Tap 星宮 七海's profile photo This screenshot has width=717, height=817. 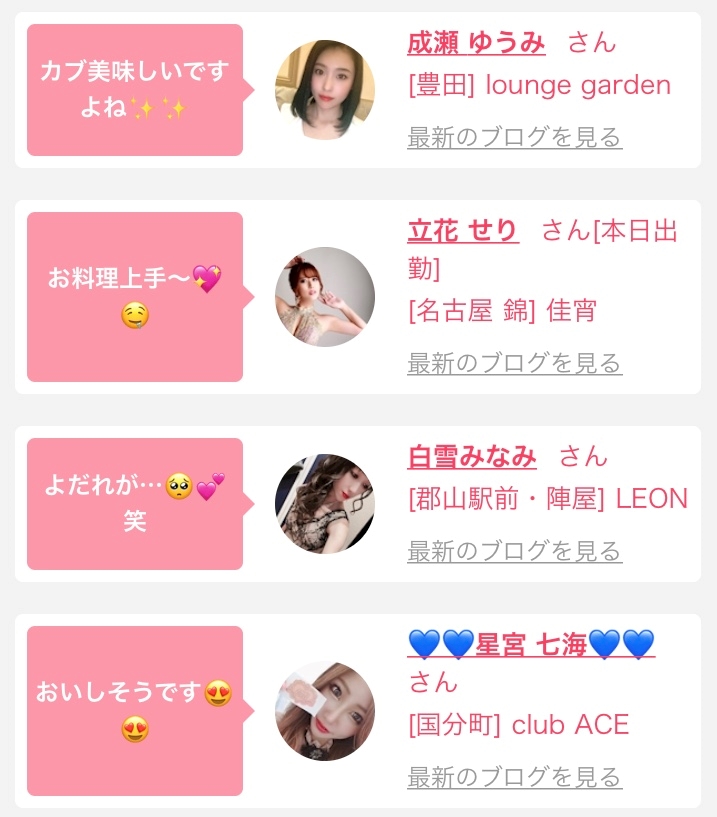click(x=325, y=711)
